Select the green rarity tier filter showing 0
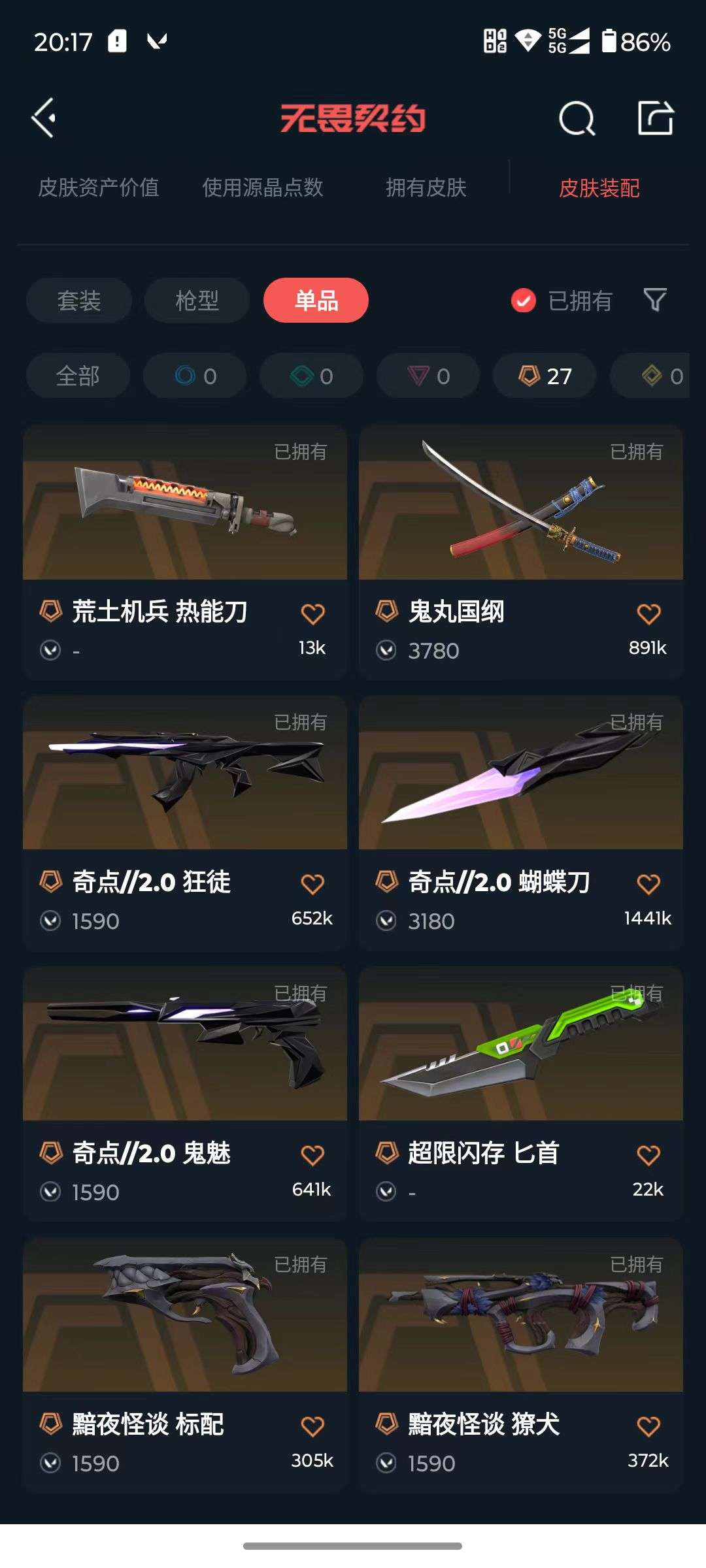 click(311, 376)
